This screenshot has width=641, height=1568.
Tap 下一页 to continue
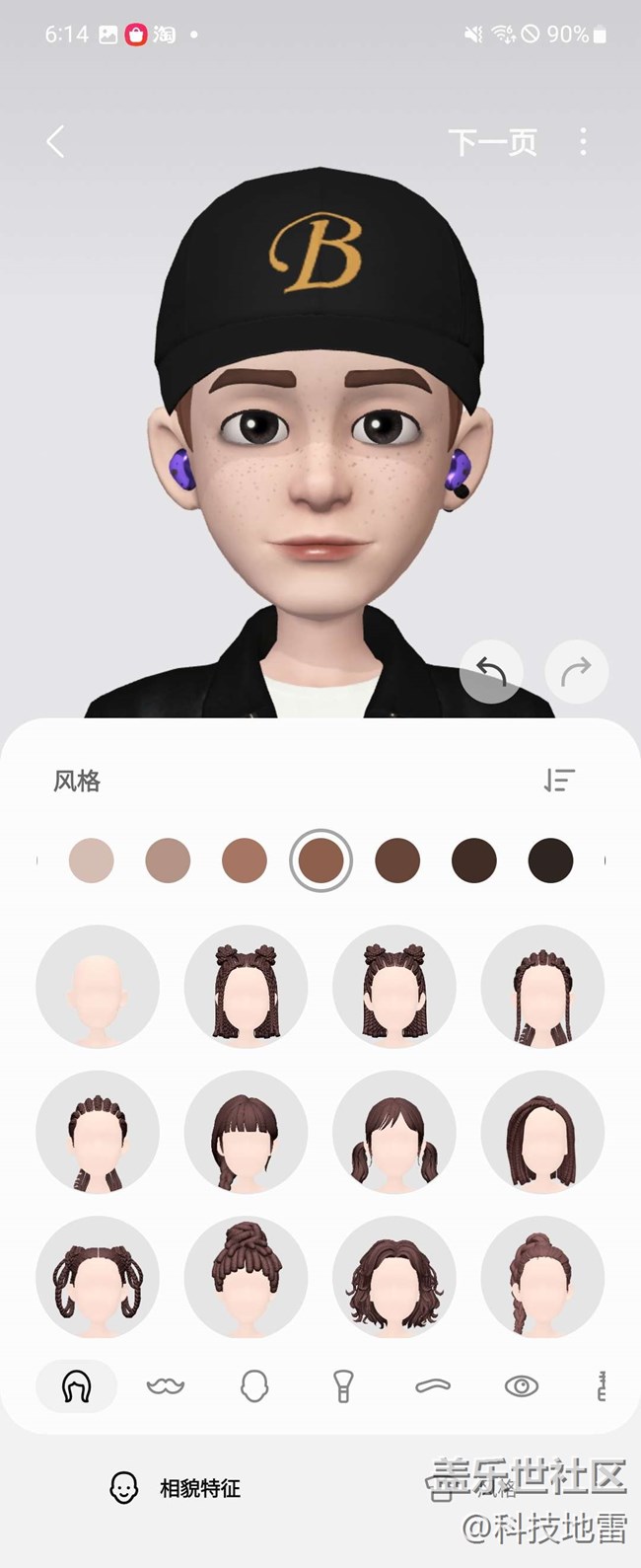[492, 142]
